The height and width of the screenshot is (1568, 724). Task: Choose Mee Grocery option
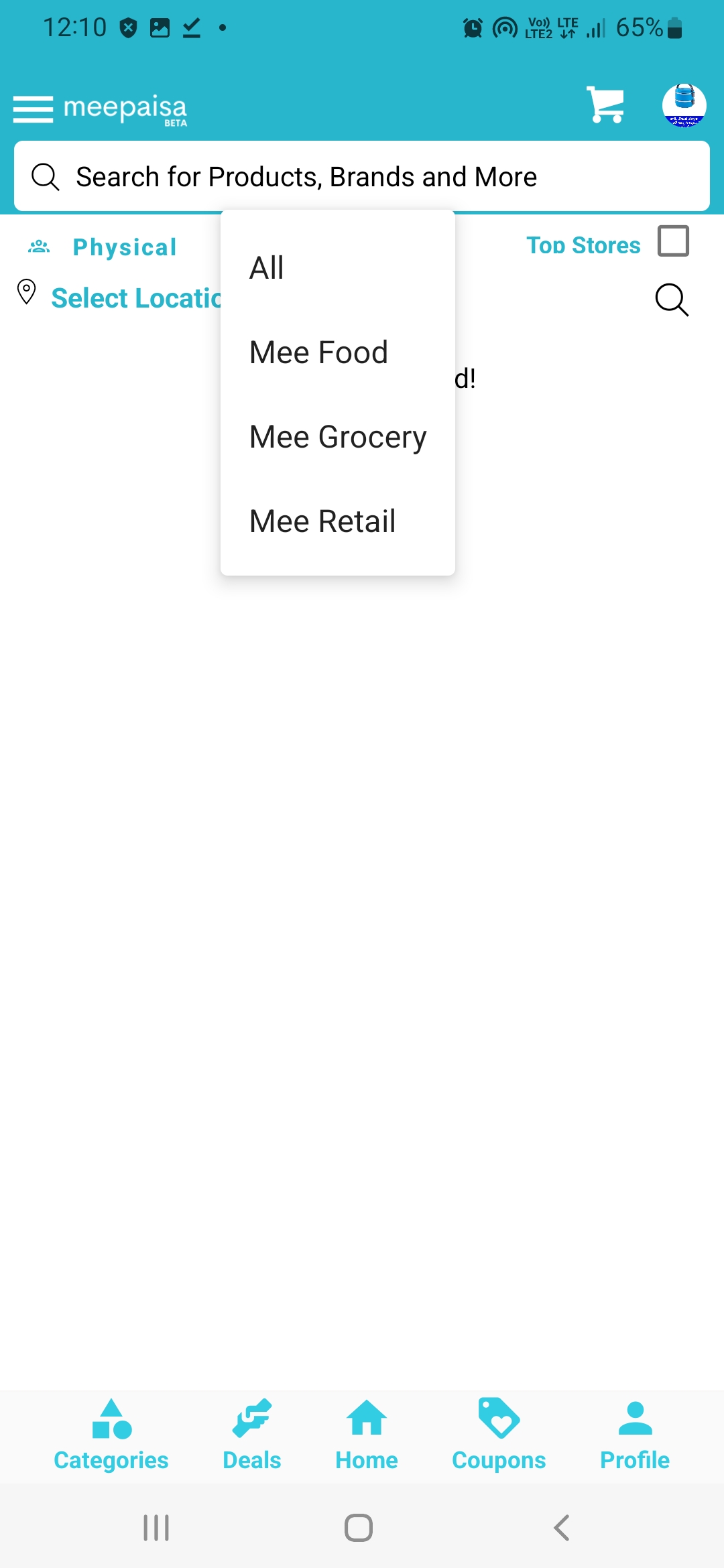[338, 437]
